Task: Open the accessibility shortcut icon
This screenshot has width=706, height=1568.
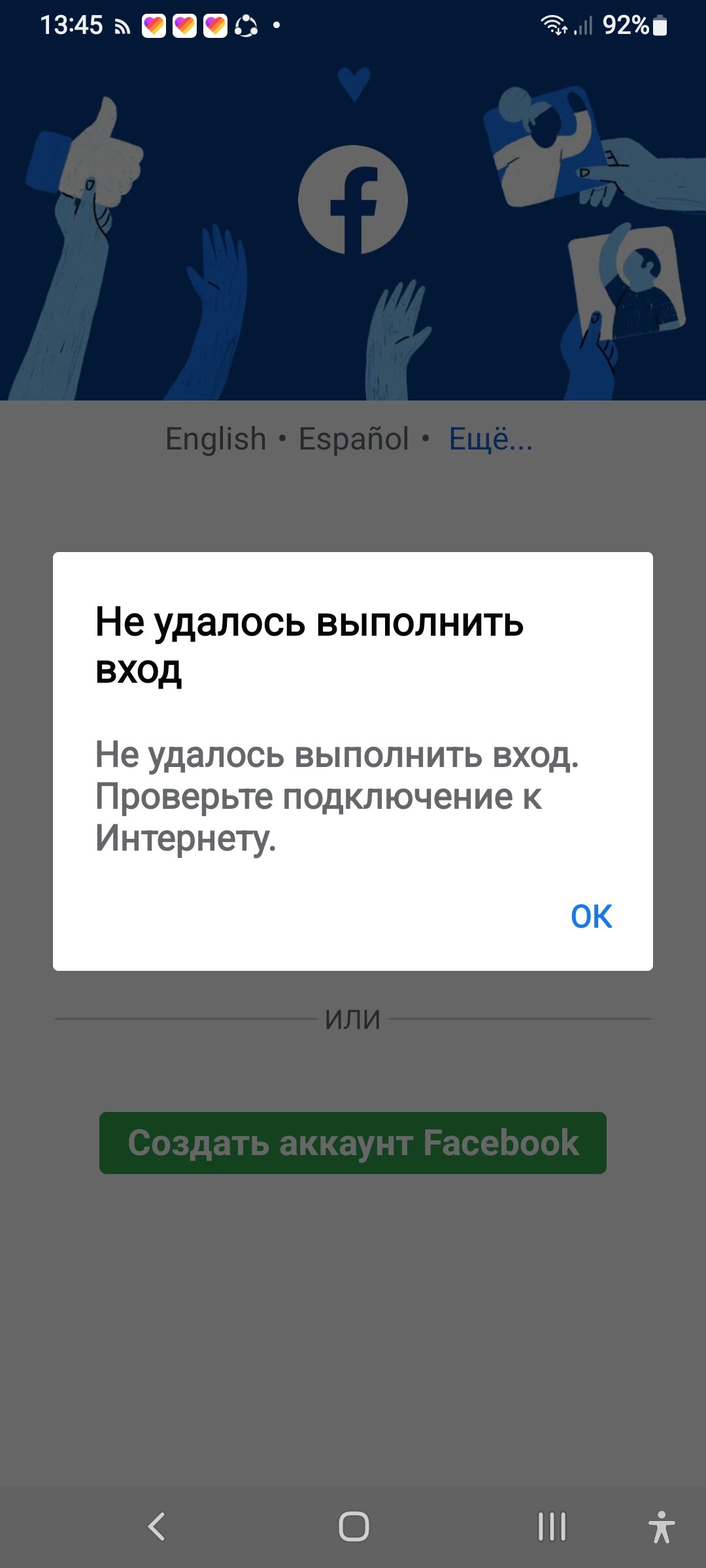Action: [x=661, y=1527]
